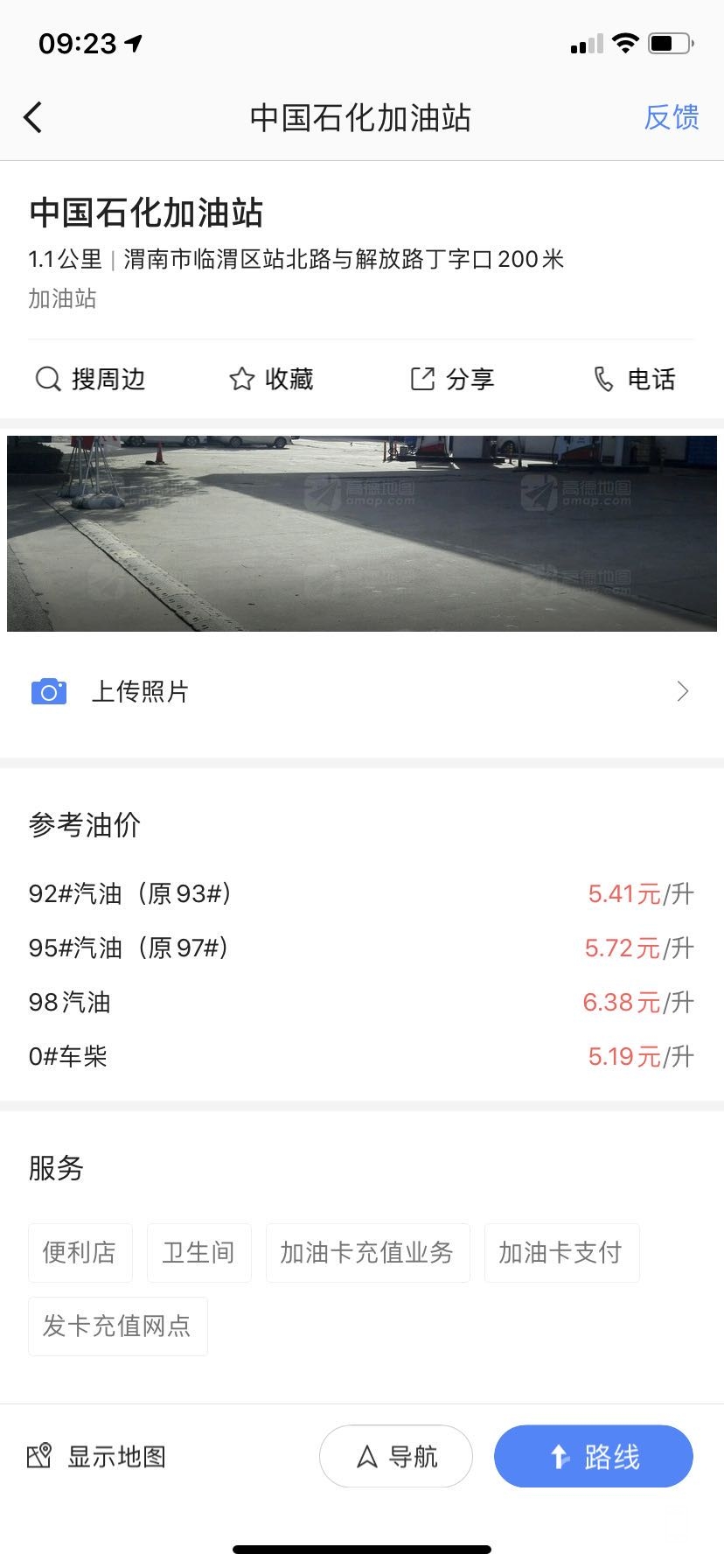
Task: Open the 上传照片 upload row
Action: [362, 691]
